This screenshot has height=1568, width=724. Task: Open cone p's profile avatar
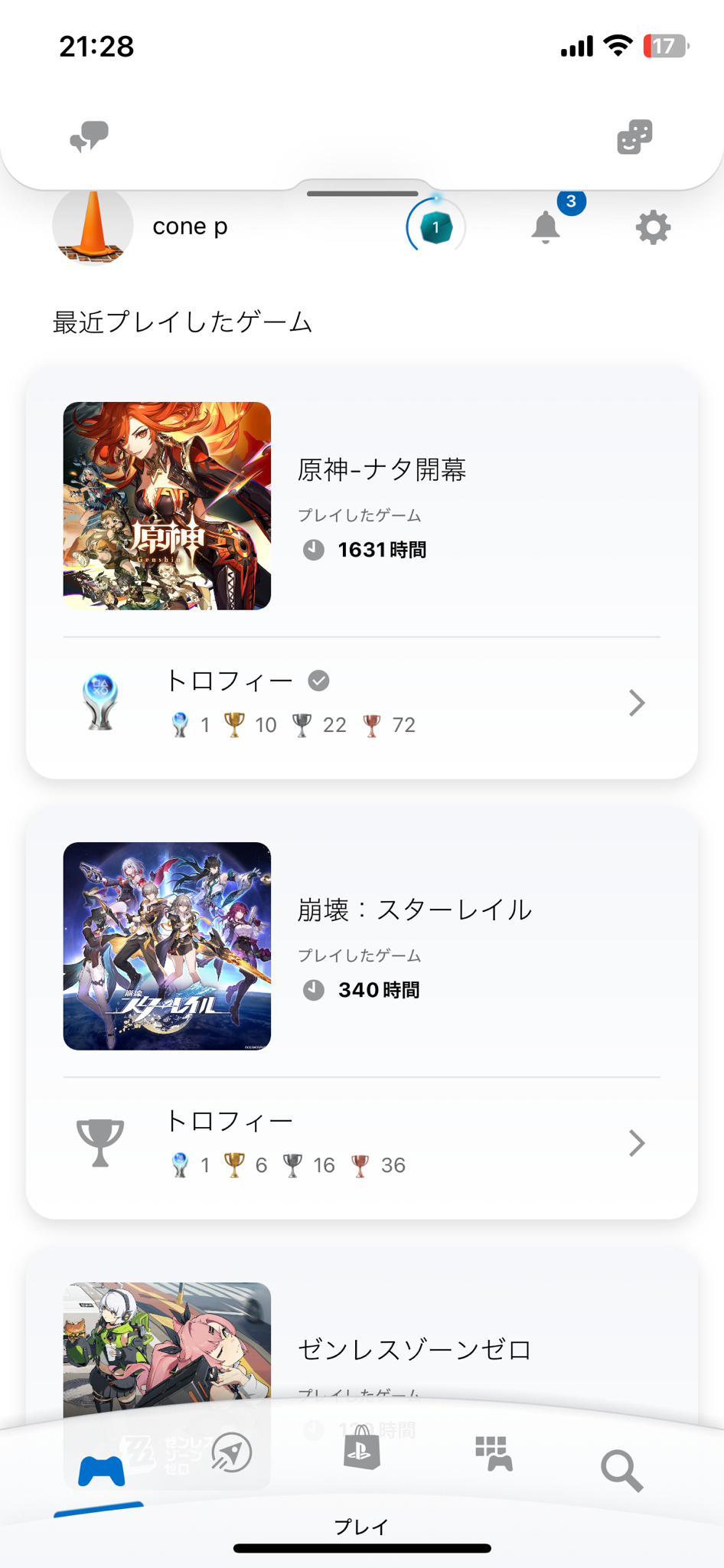tap(93, 227)
